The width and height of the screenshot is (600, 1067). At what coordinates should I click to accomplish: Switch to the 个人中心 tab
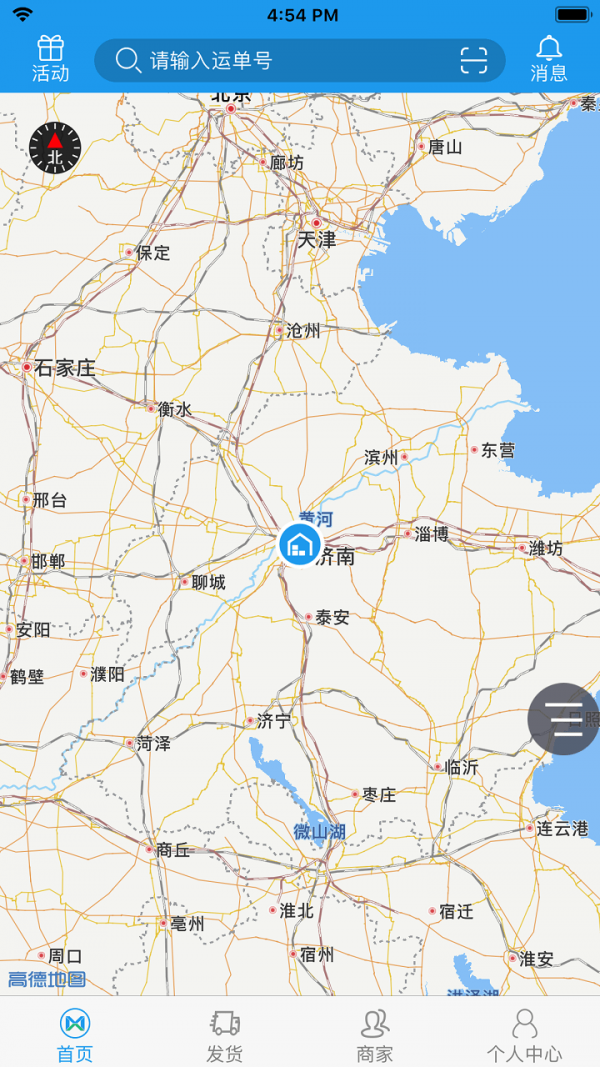coord(524,1034)
